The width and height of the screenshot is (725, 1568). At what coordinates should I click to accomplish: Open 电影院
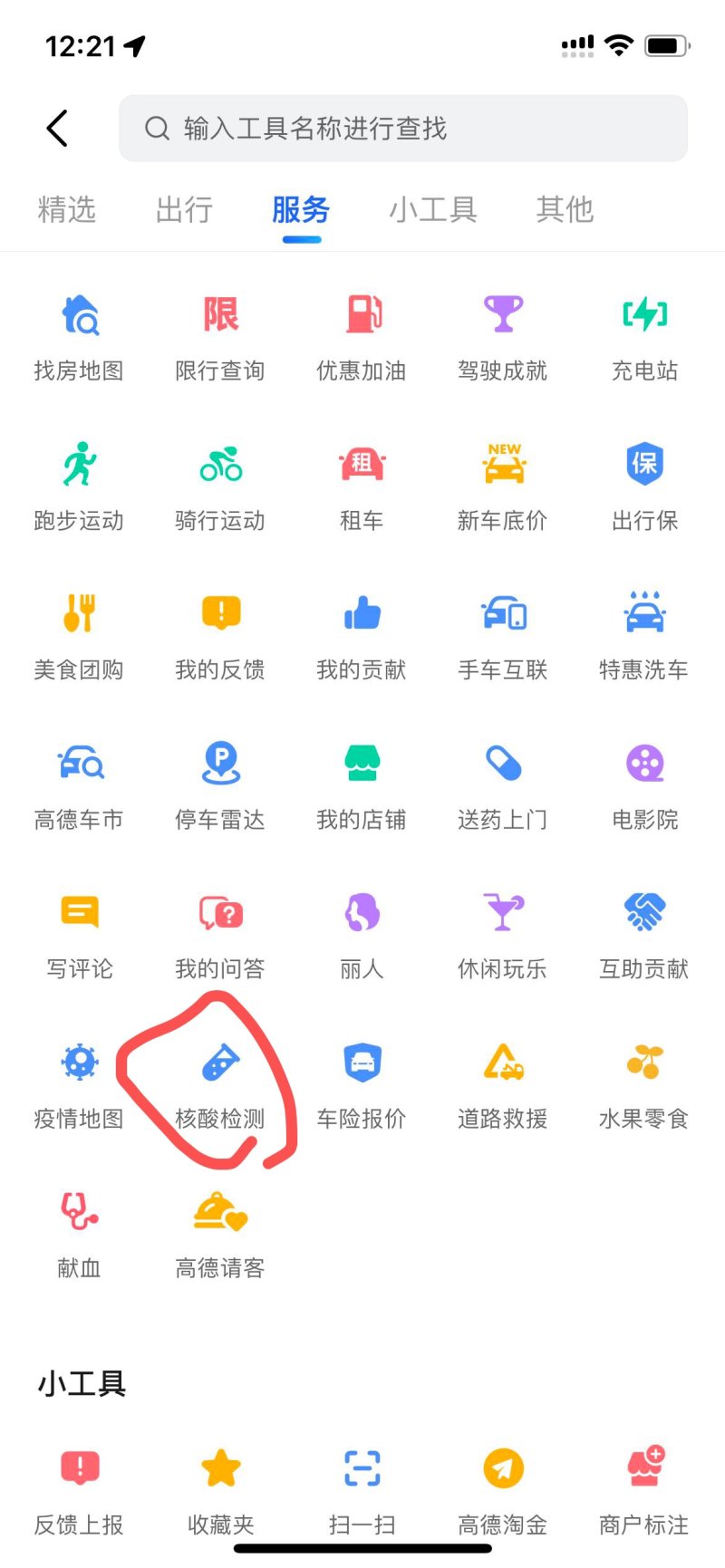pyautogui.click(x=644, y=784)
